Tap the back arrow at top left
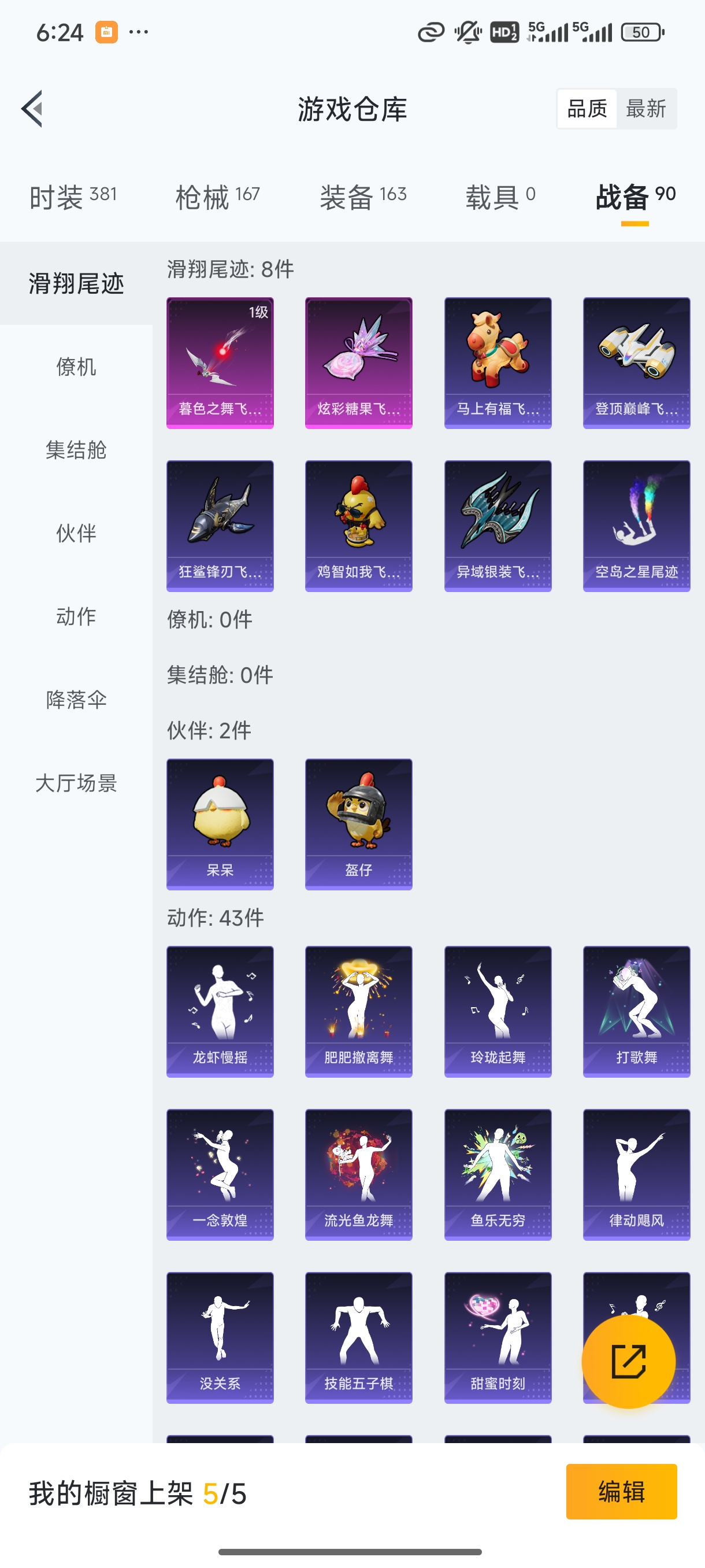 pos(31,108)
